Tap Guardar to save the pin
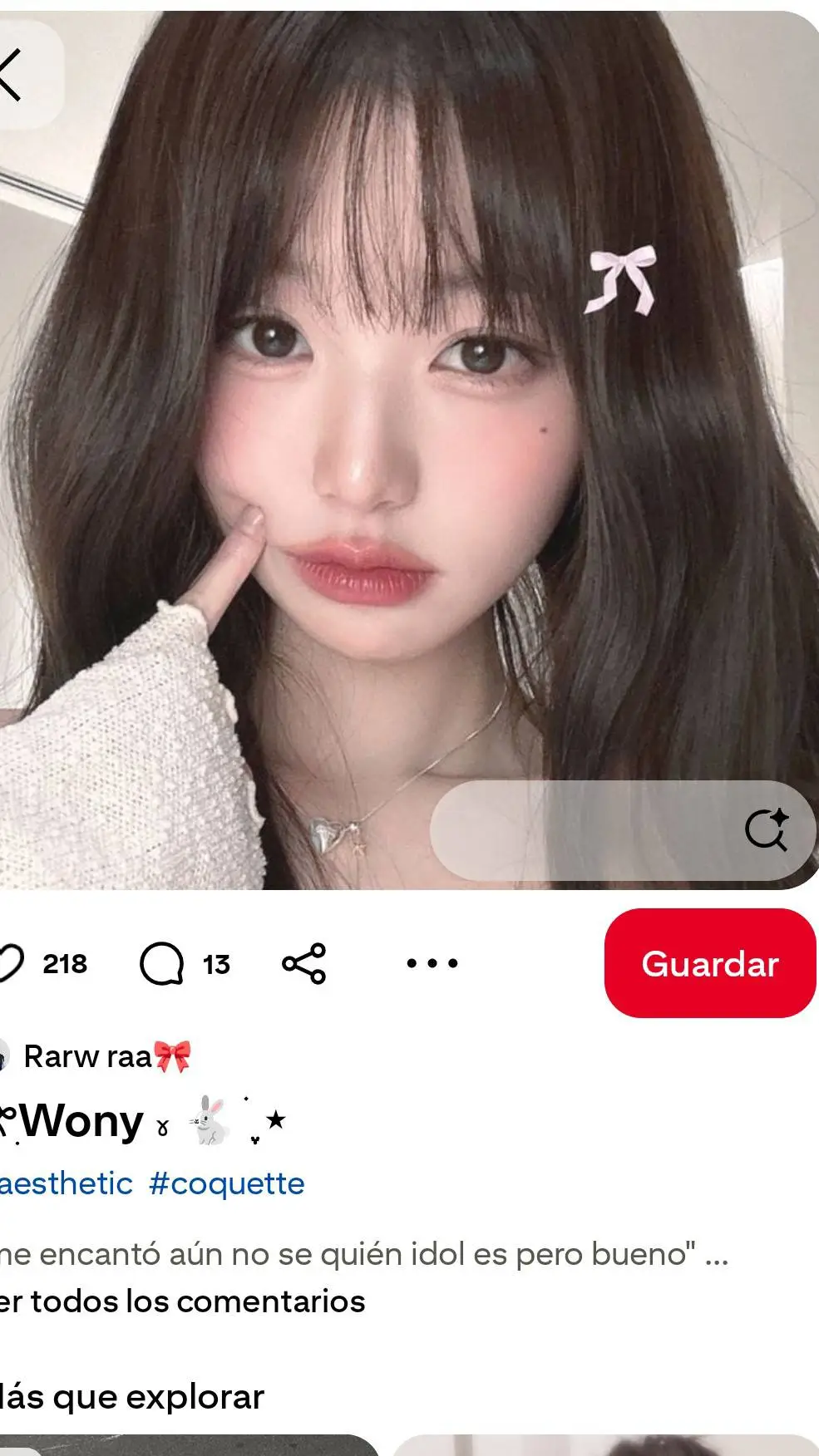This screenshot has width=819, height=1456. coord(709,963)
